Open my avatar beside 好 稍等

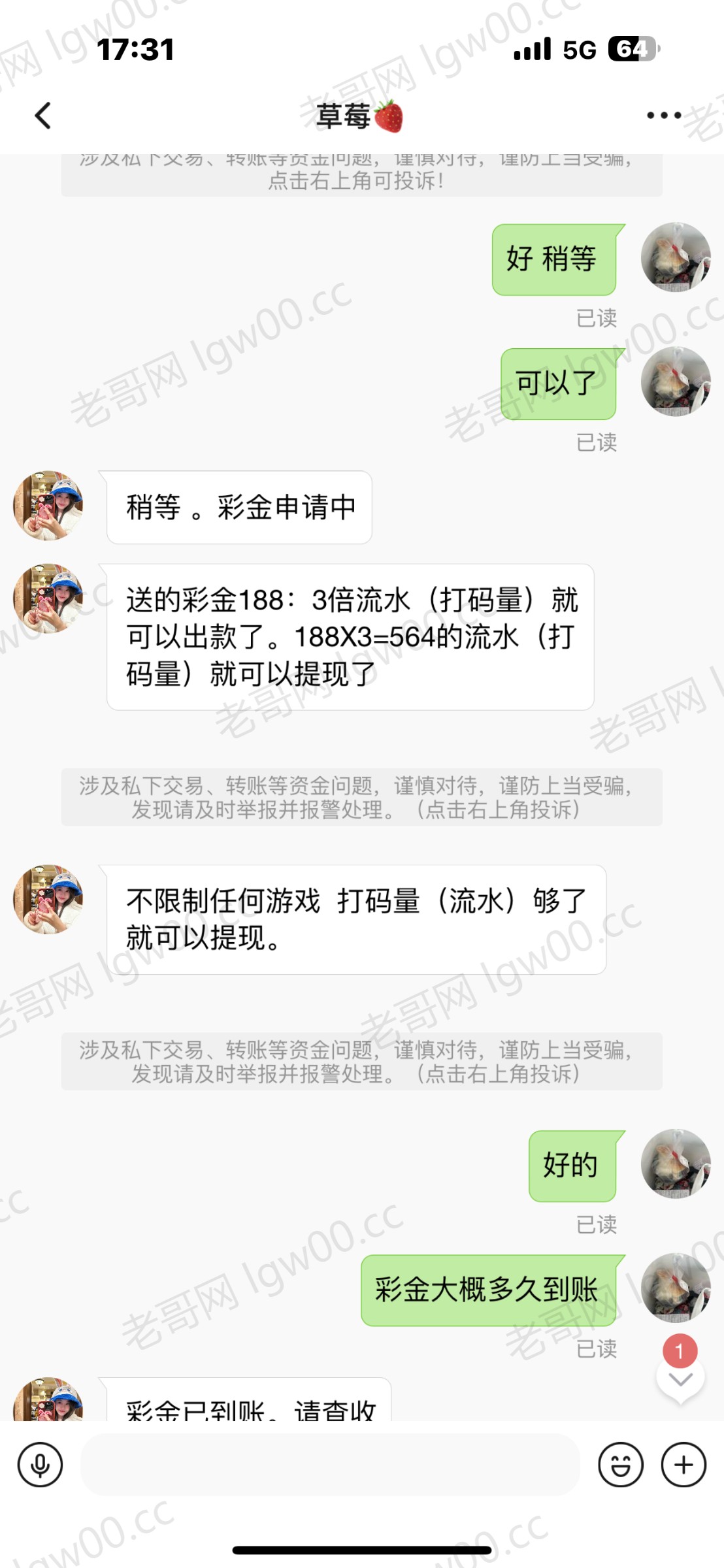[676, 257]
